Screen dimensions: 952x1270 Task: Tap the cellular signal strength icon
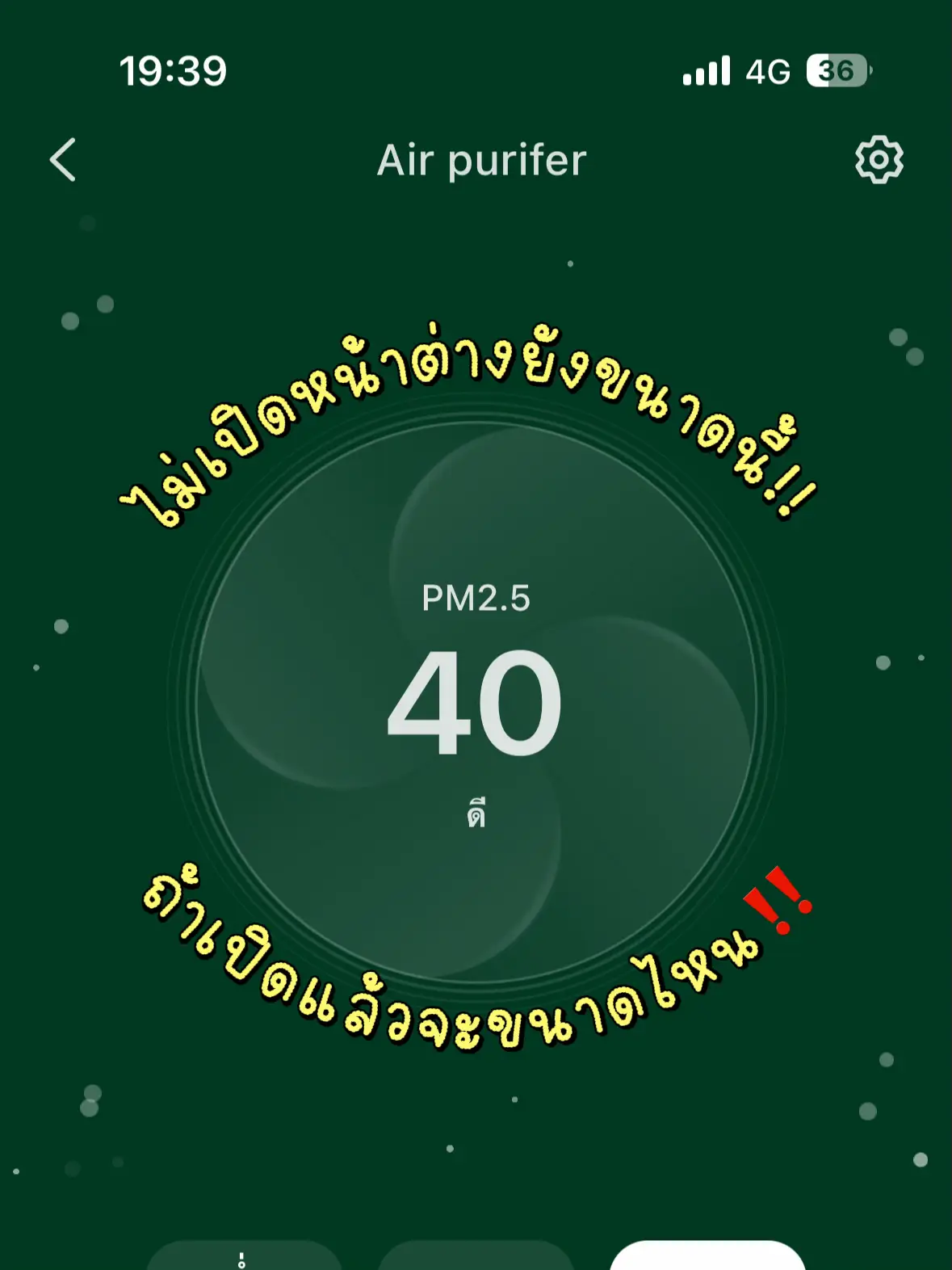pyautogui.click(x=705, y=71)
